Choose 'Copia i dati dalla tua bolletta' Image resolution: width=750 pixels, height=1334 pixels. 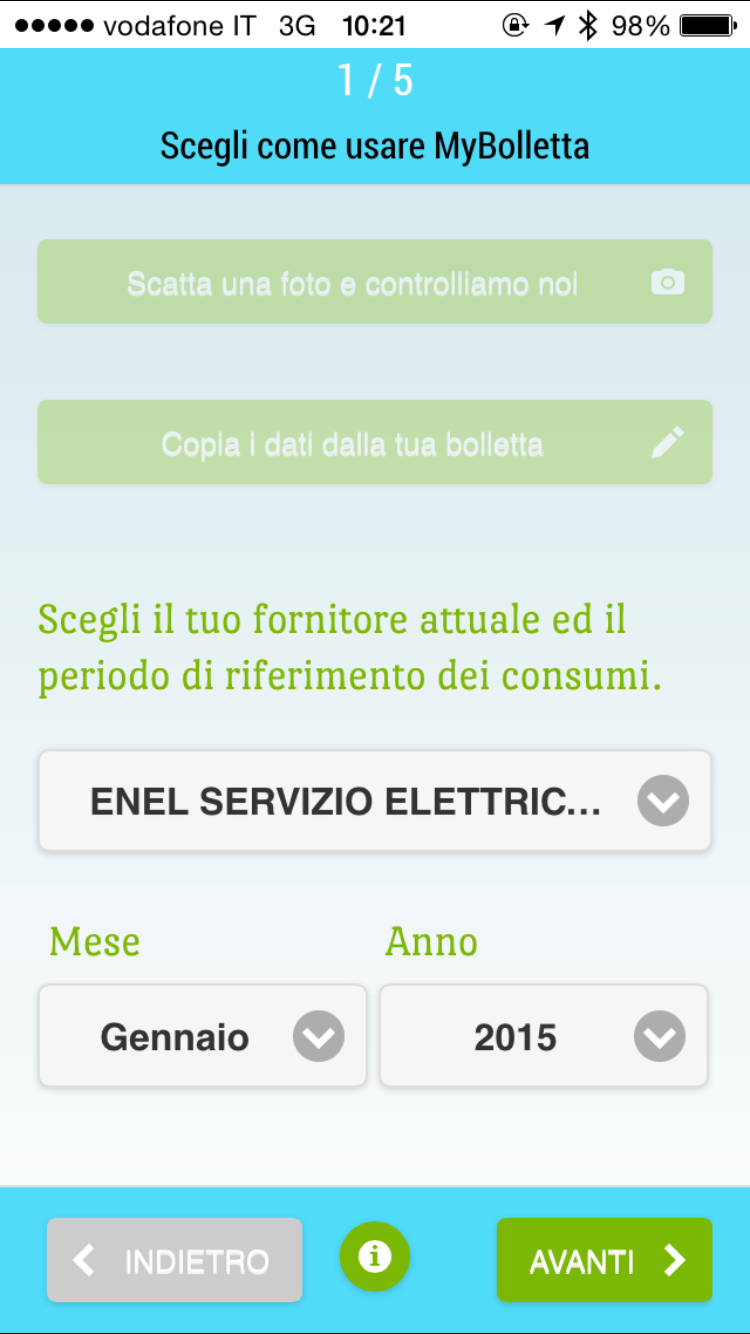click(375, 442)
